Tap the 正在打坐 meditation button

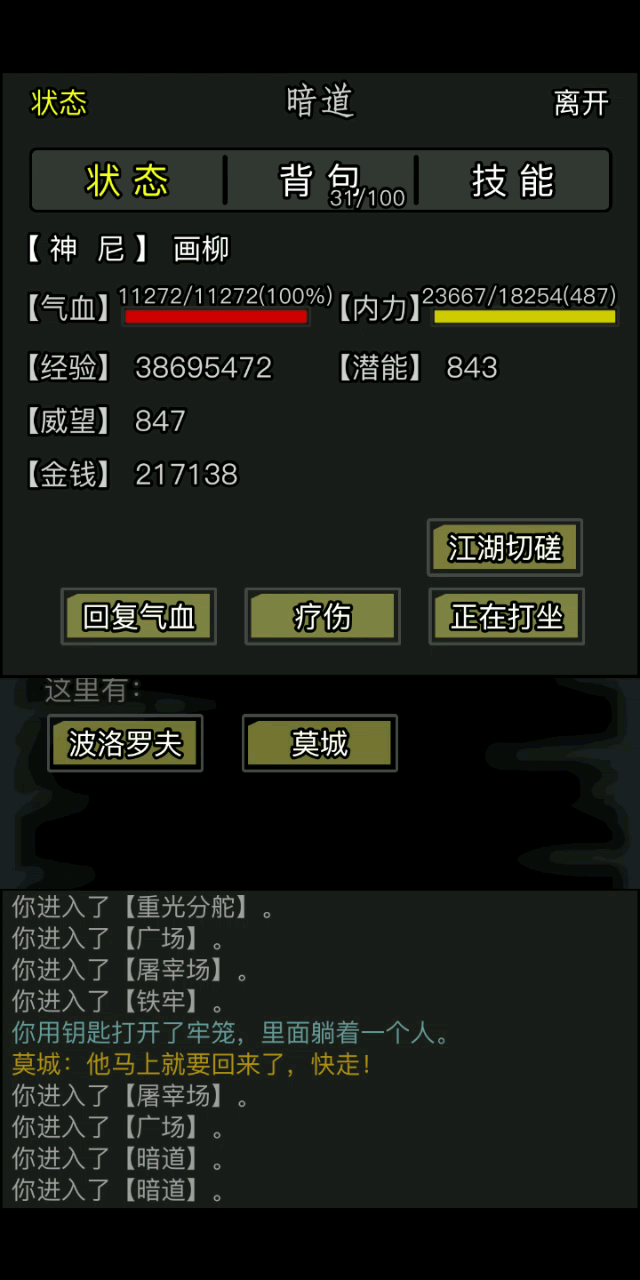coord(506,616)
